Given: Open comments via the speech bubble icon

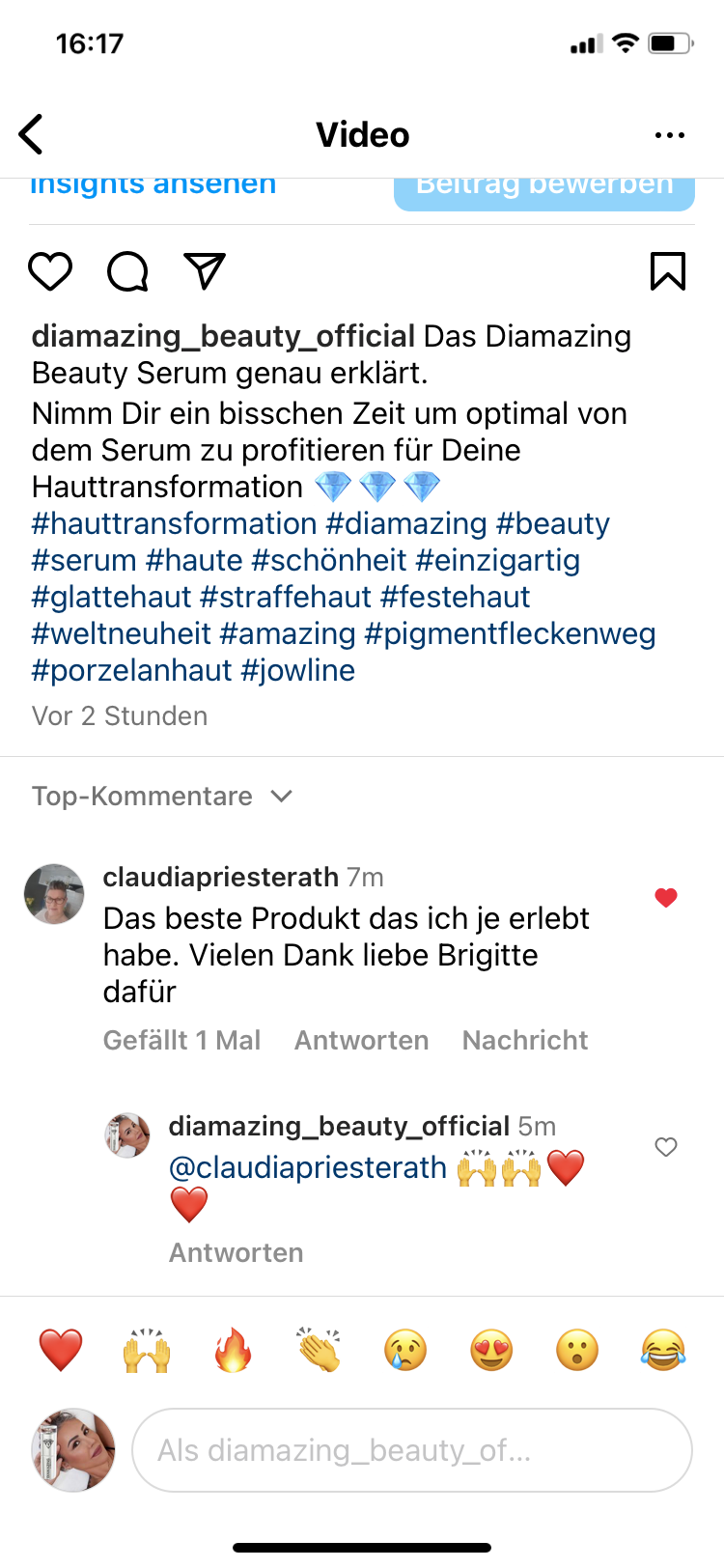Looking at the screenshot, I should (127, 271).
